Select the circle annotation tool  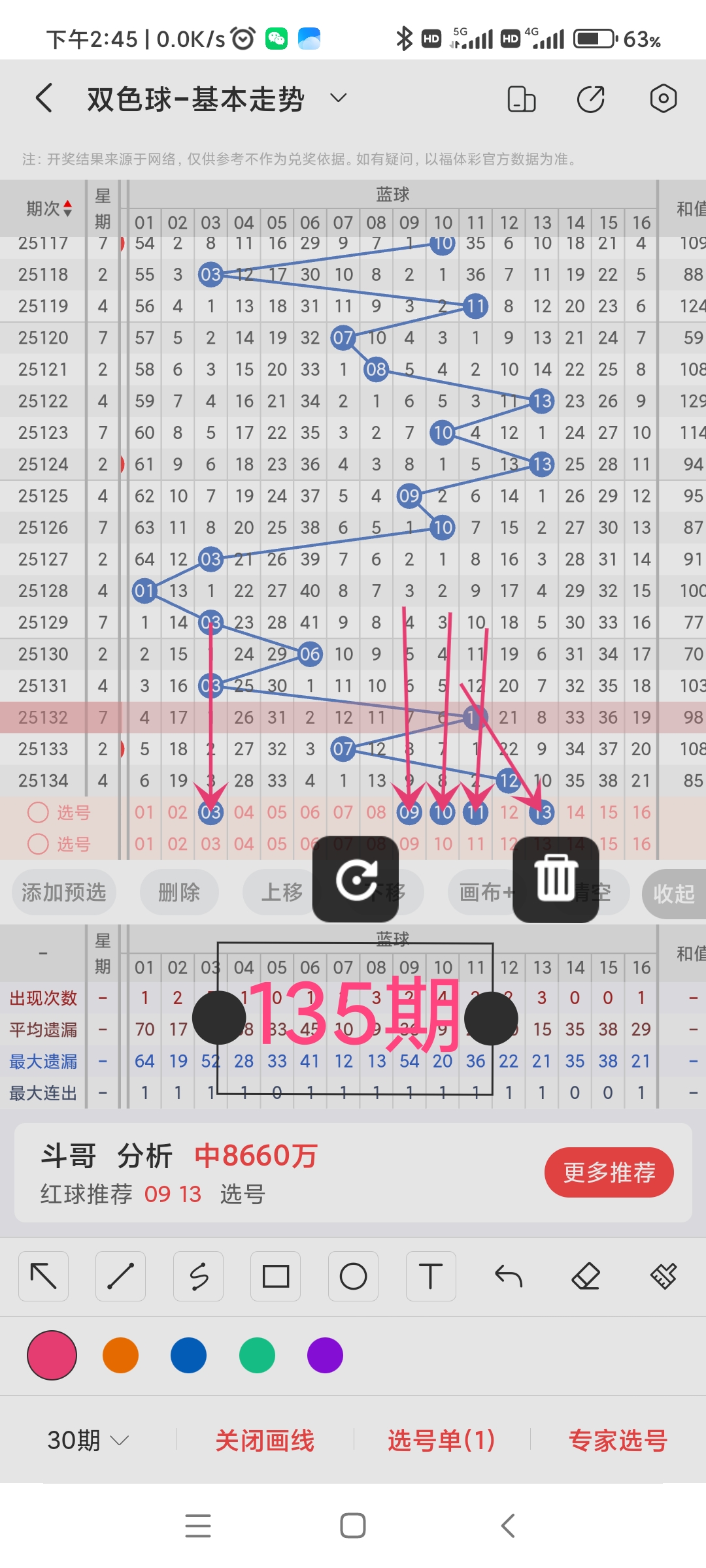click(x=352, y=1275)
